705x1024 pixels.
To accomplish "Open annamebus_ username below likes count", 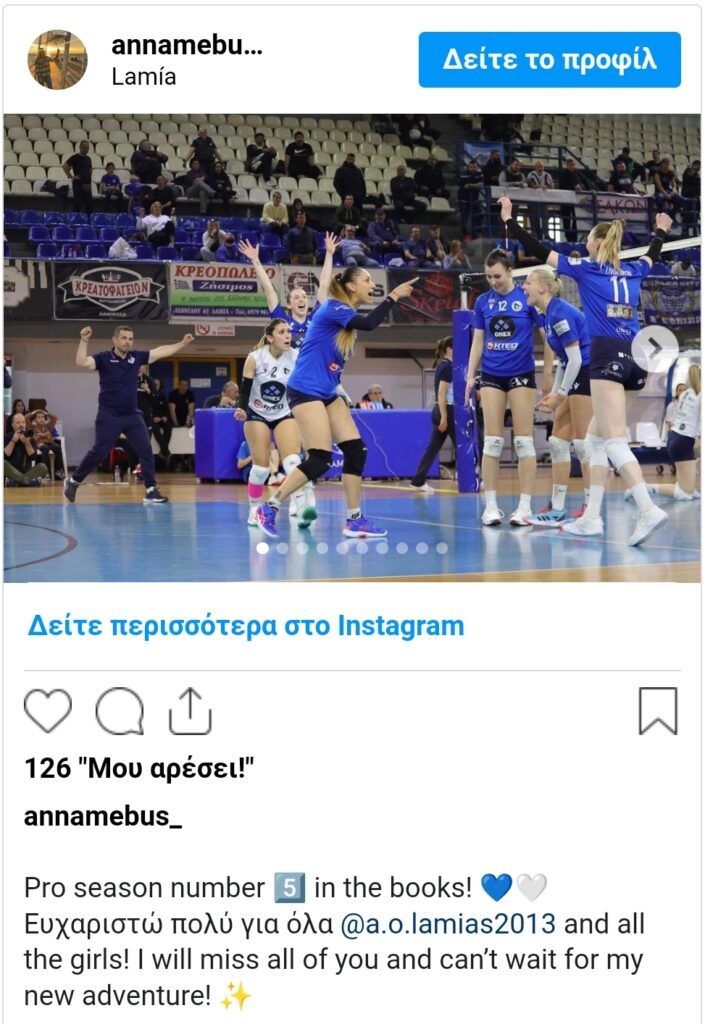I will click(103, 816).
